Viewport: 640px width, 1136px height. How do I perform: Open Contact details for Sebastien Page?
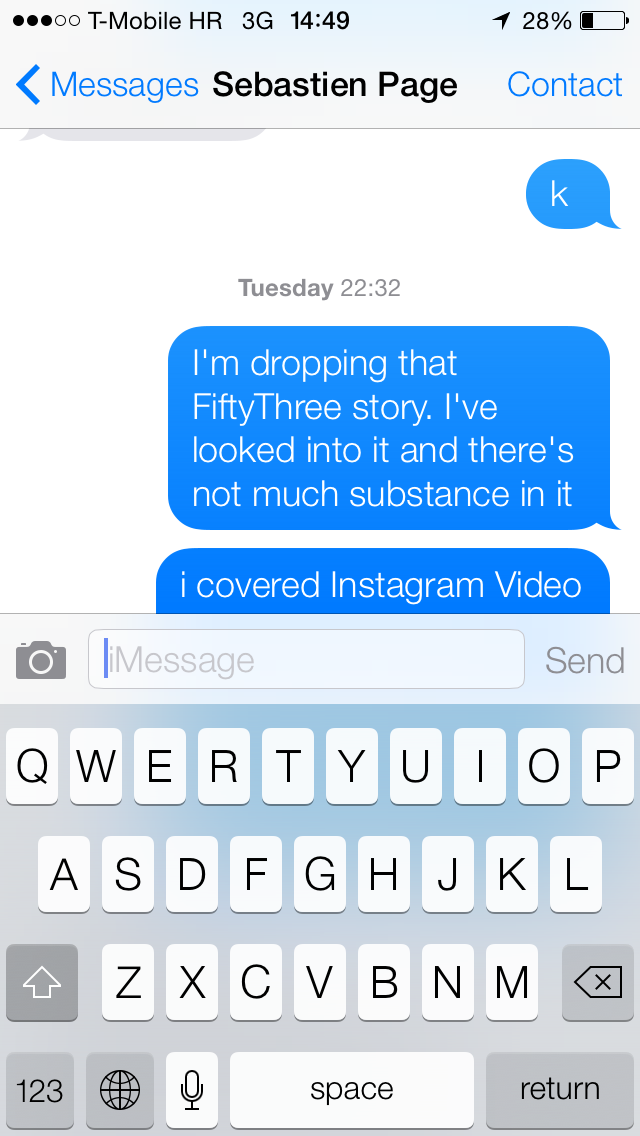(564, 86)
